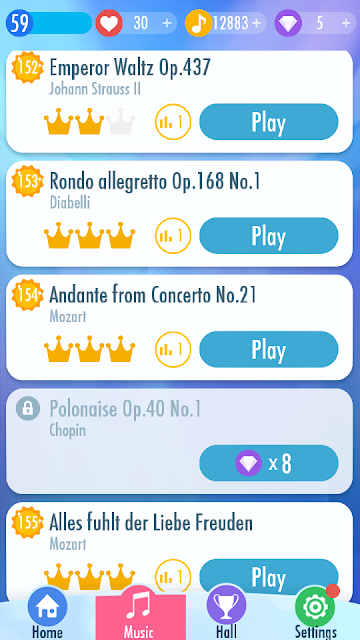Start Andante from Concerto No.21
The height and width of the screenshot is (640, 360).
coord(269,349)
